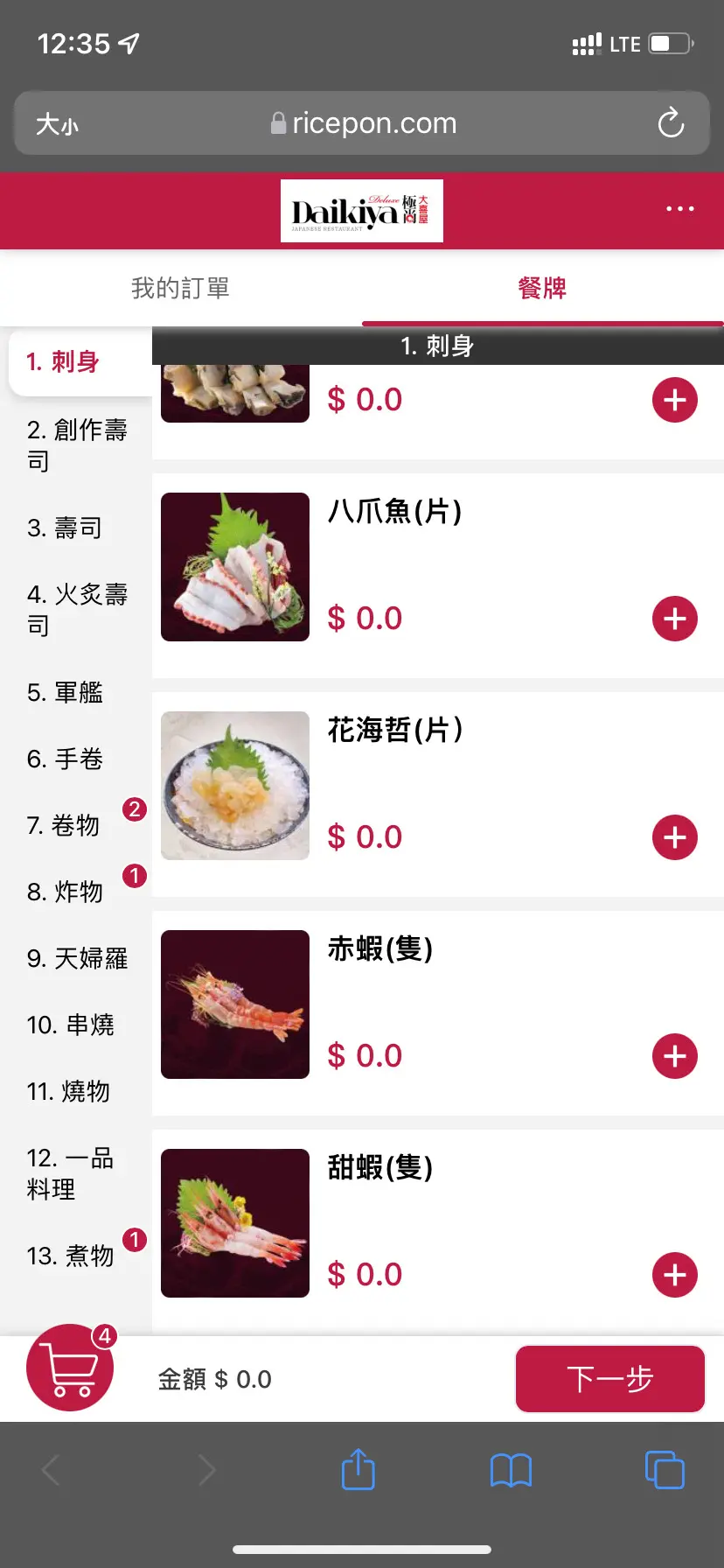Jump to the 4. 火炙壽司 category
The width and height of the screenshot is (724, 1568).
coord(77,609)
